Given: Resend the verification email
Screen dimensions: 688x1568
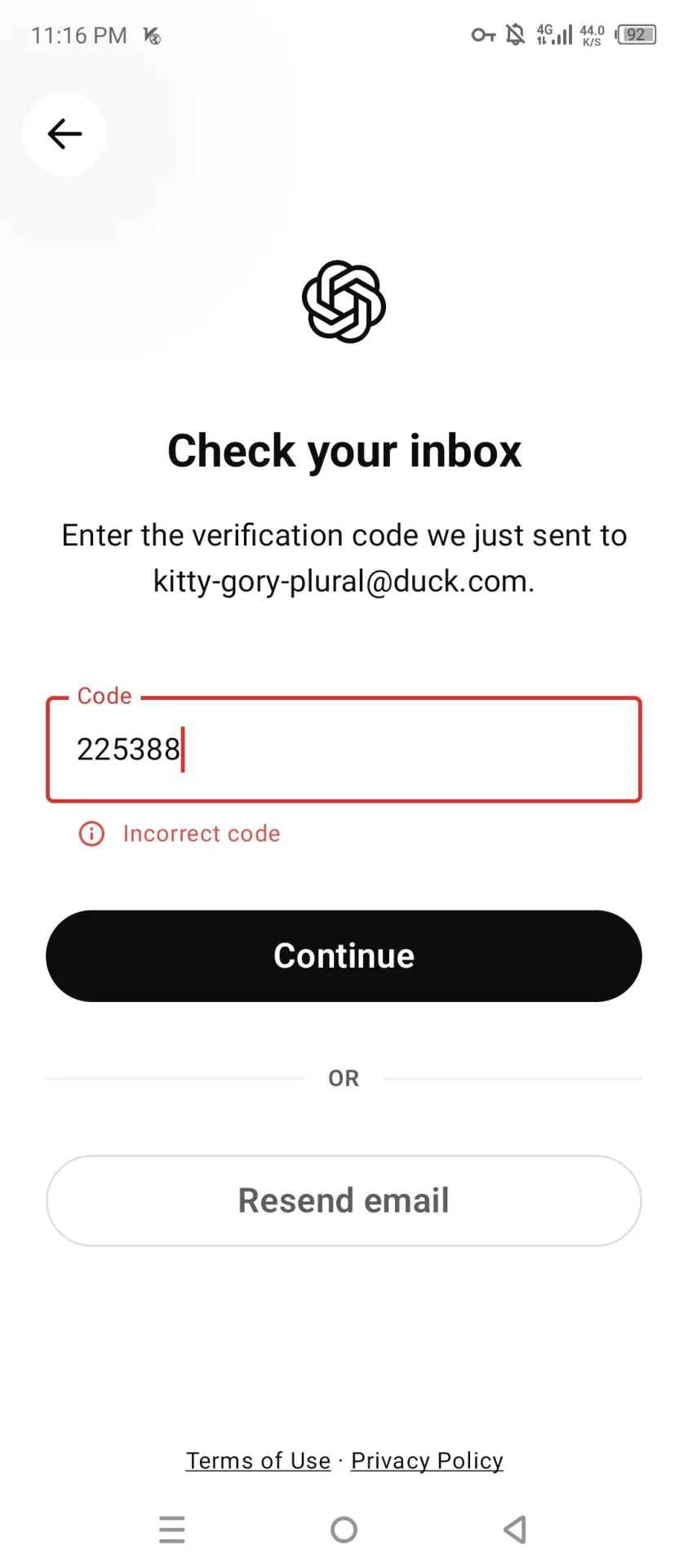Looking at the screenshot, I should (x=344, y=1200).
